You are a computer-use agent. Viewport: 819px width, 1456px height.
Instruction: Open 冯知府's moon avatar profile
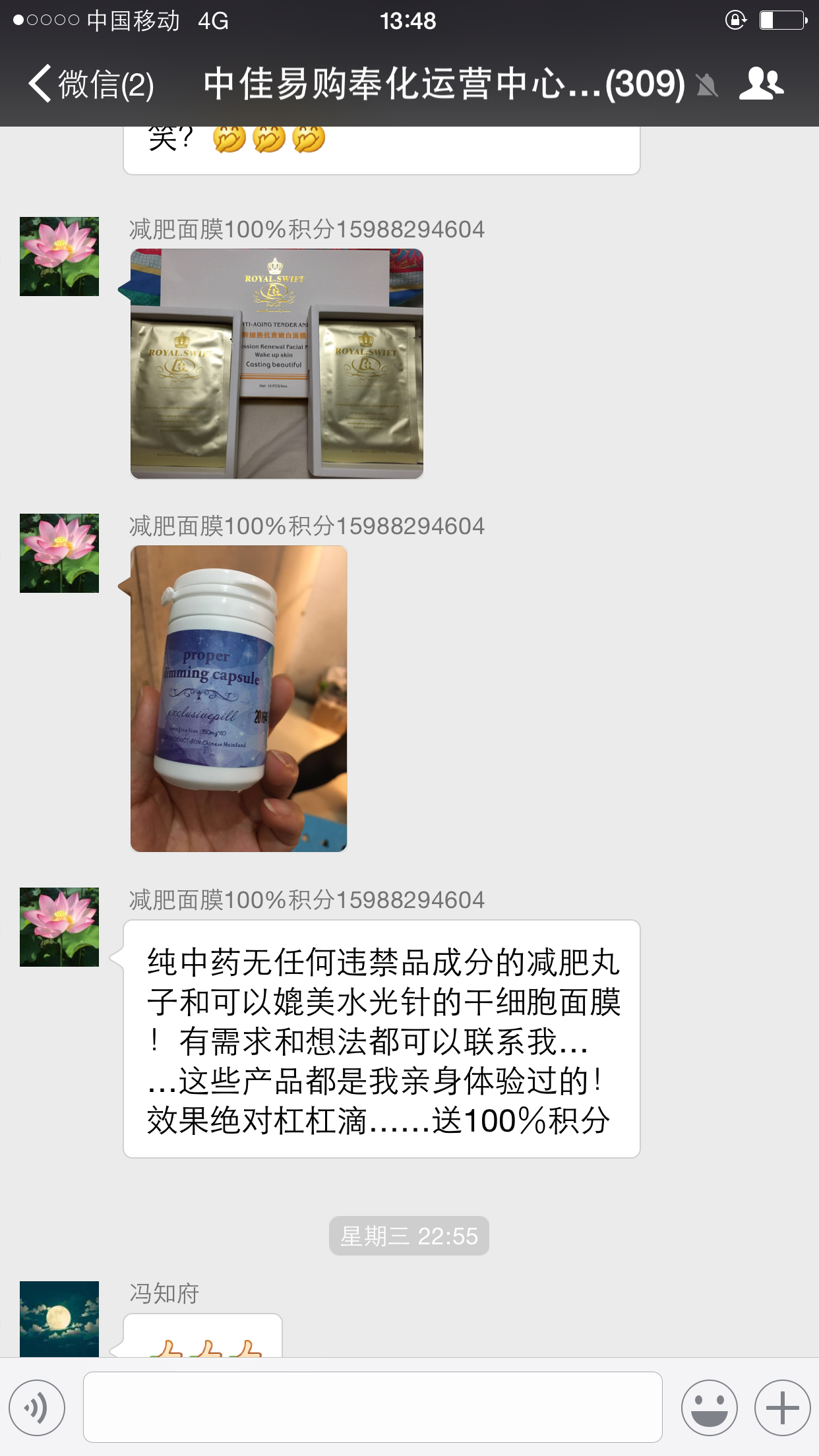[59, 1319]
